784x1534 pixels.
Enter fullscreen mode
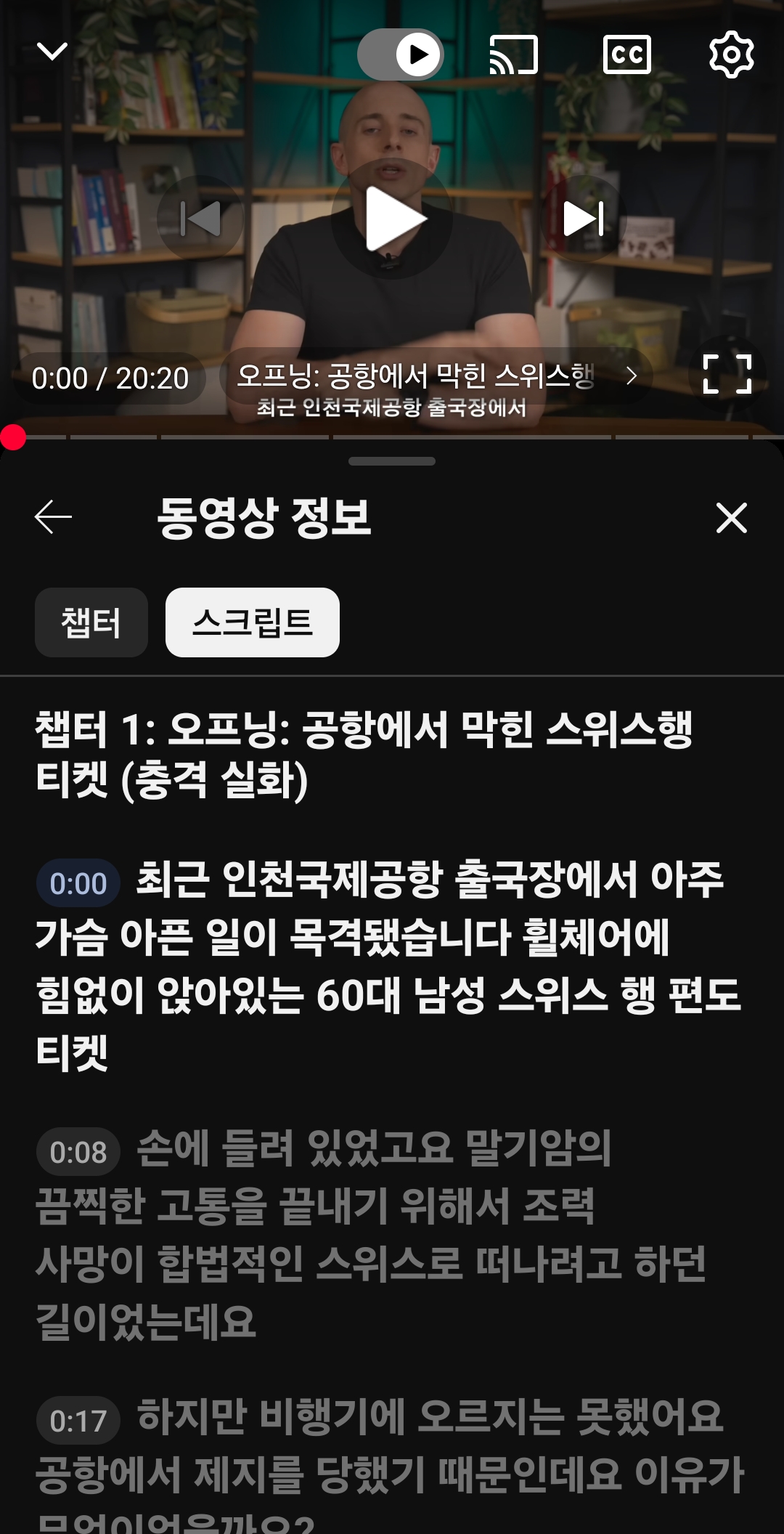click(727, 375)
